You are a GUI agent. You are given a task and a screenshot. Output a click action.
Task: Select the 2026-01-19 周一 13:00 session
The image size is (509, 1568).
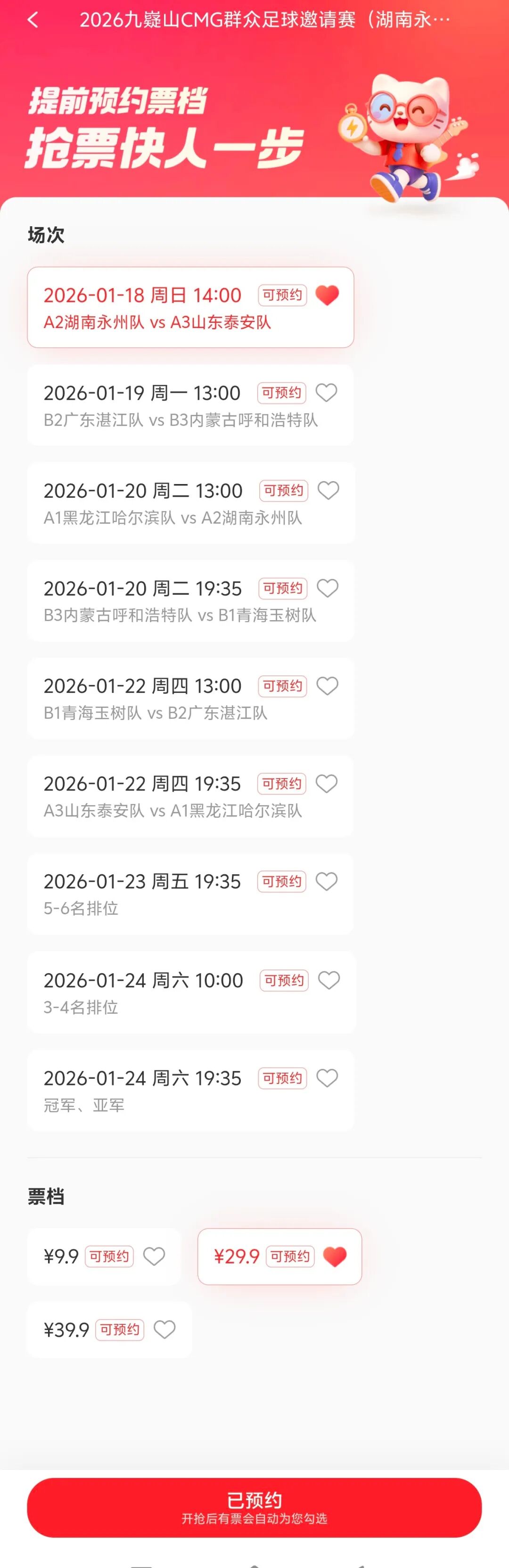pos(190,405)
